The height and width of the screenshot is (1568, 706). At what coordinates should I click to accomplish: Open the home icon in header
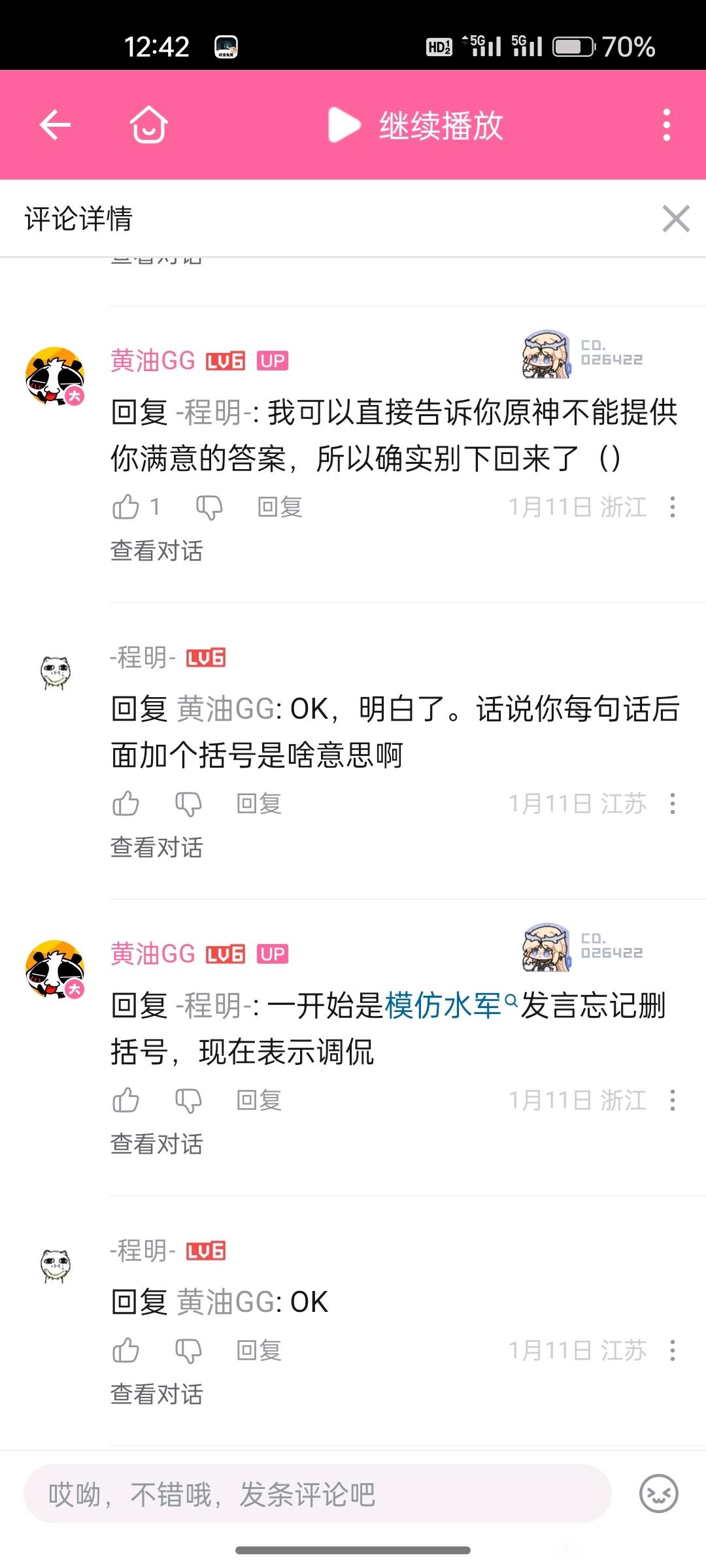pyautogui.click(x=149, y=125)
